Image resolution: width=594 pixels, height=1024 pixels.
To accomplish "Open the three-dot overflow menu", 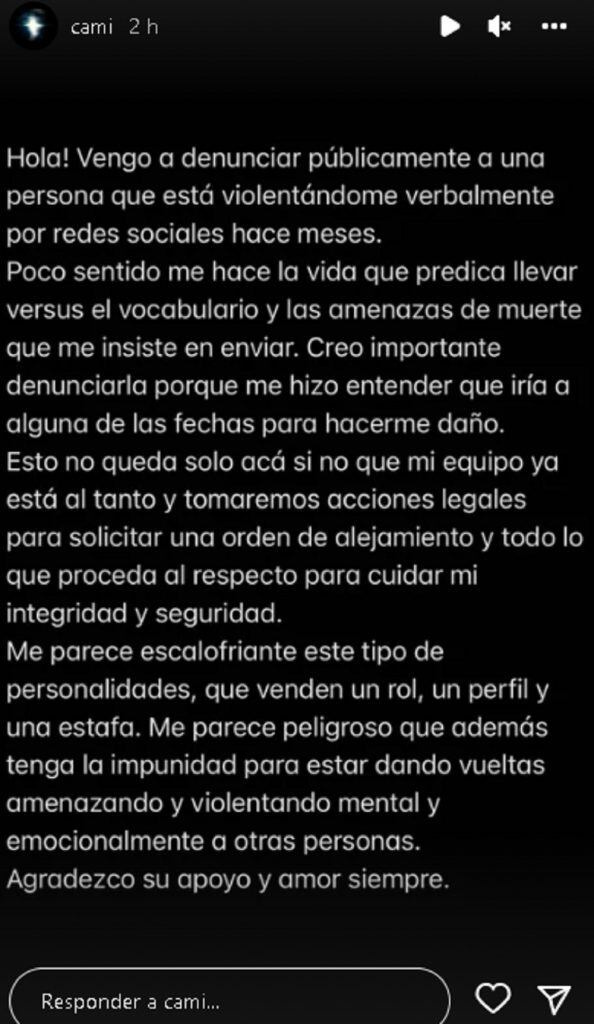I will click(554, 26).
